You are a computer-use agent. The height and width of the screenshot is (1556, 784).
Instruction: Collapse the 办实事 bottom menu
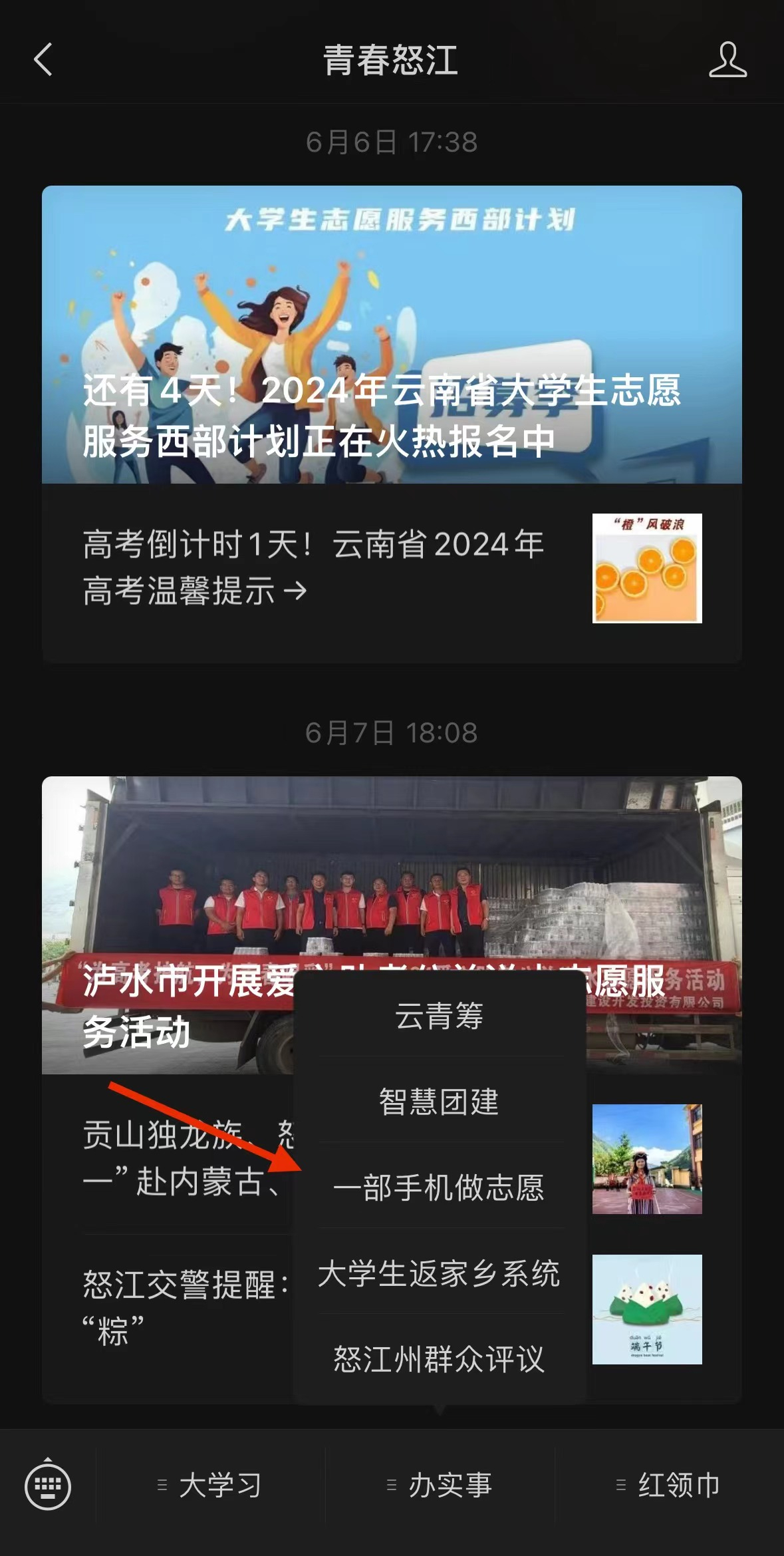pyautogui.click(x=440, y=1485)
